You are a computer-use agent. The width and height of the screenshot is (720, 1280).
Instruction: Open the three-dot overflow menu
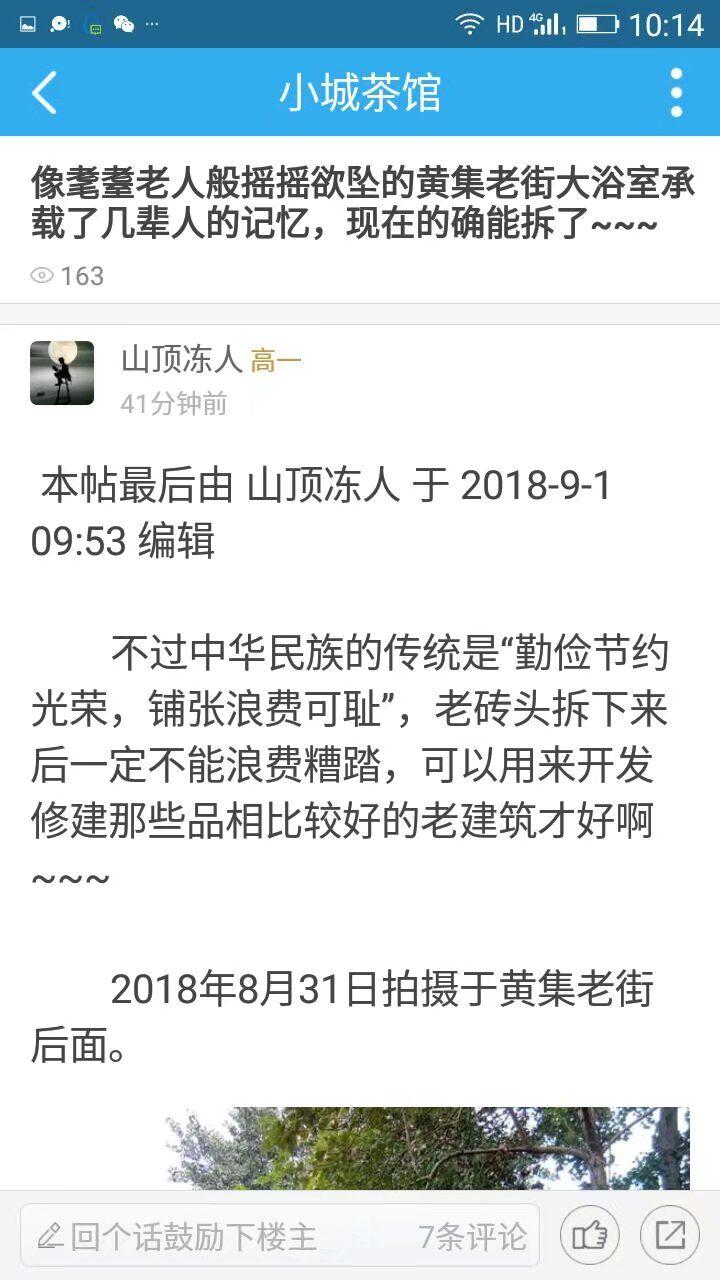point(676,93)
